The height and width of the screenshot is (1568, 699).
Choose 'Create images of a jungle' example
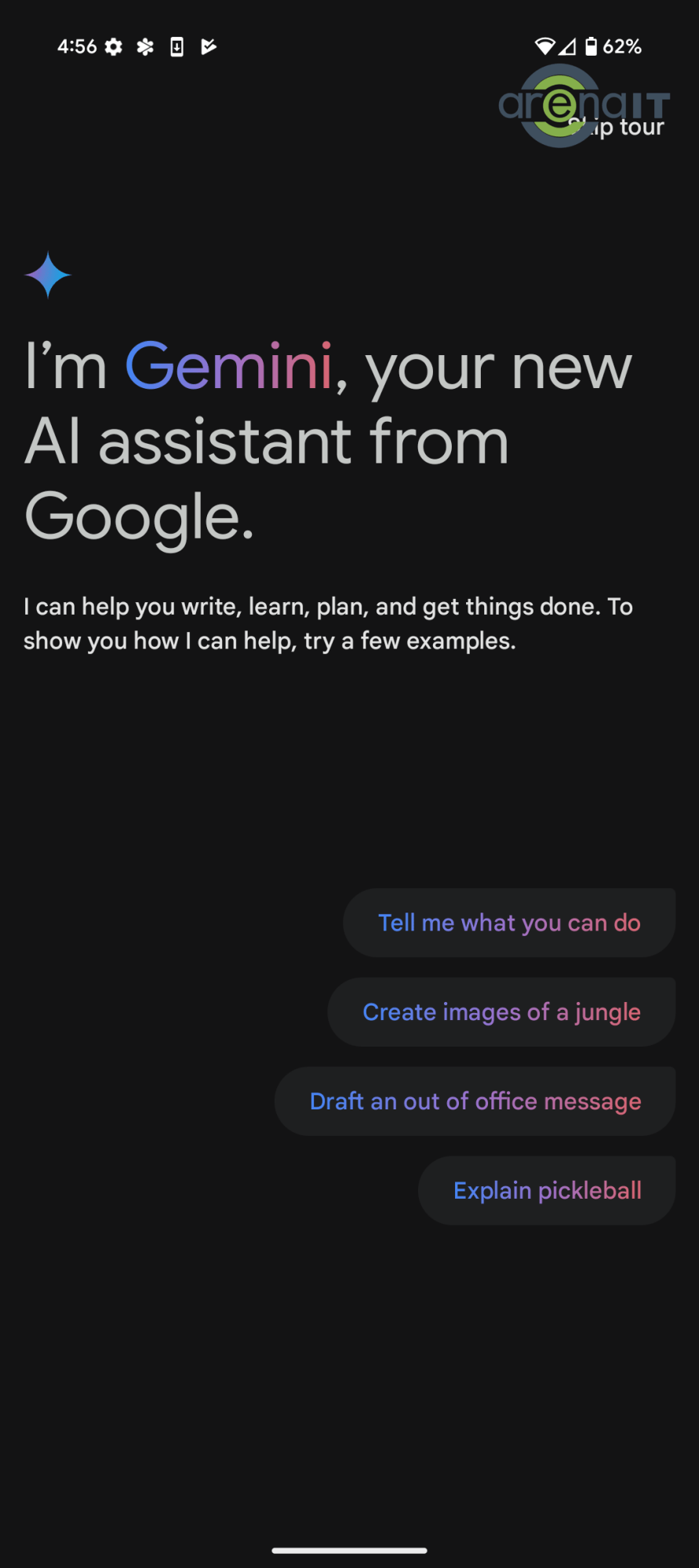tap(501, 1012)
